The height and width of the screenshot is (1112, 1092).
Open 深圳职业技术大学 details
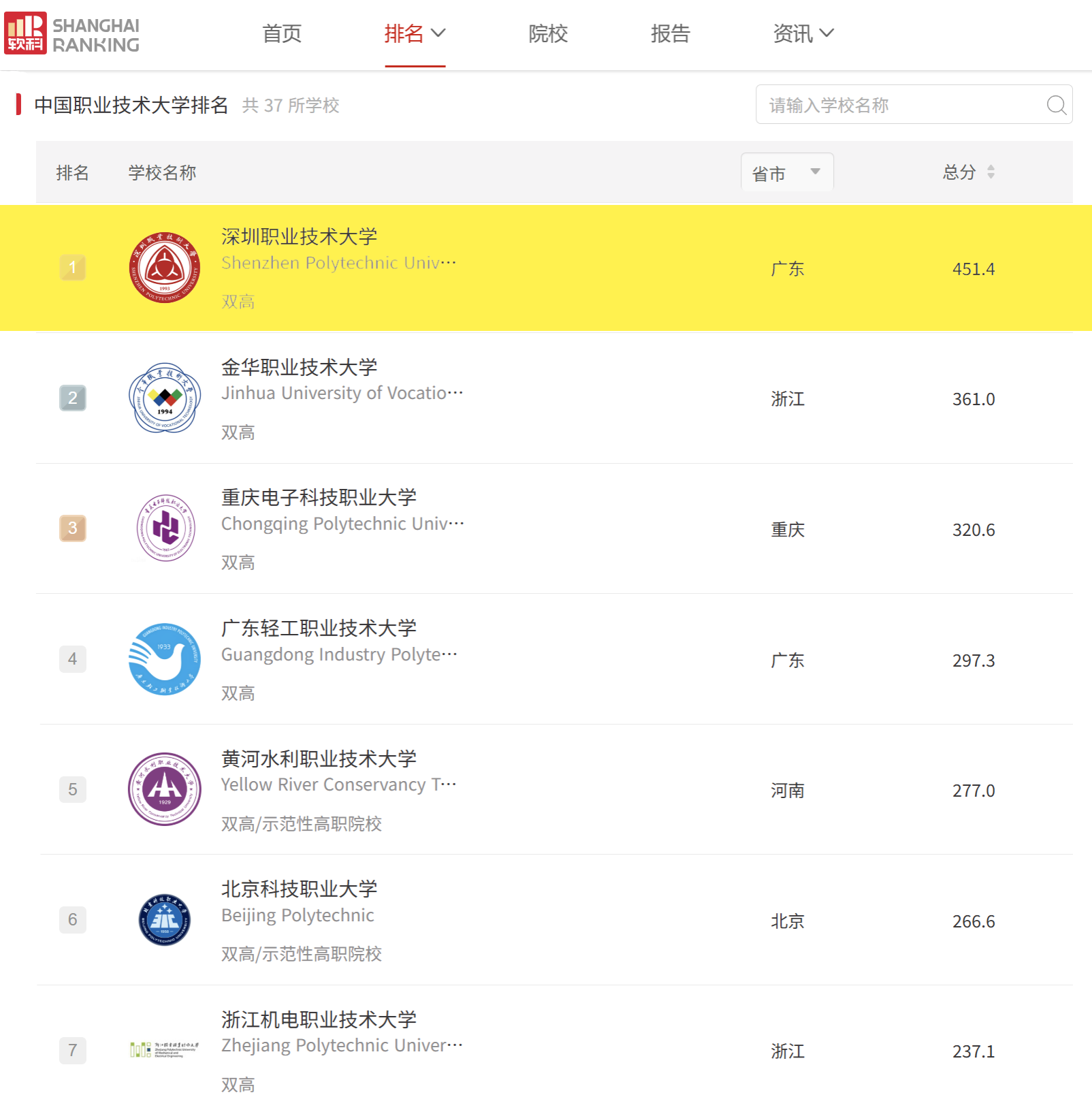(299, 237)
